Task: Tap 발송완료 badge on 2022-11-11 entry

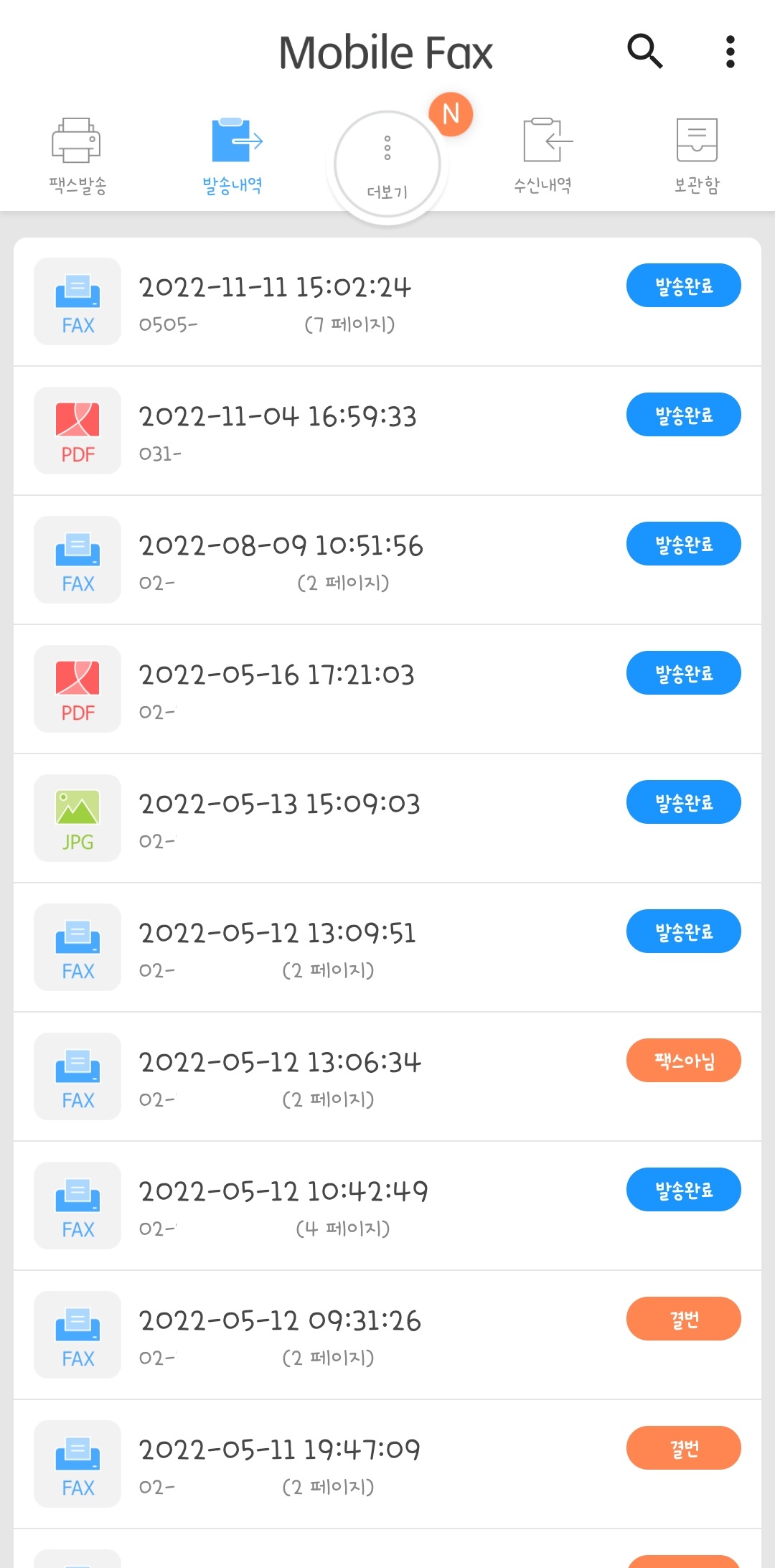Action: click(683, 286)
